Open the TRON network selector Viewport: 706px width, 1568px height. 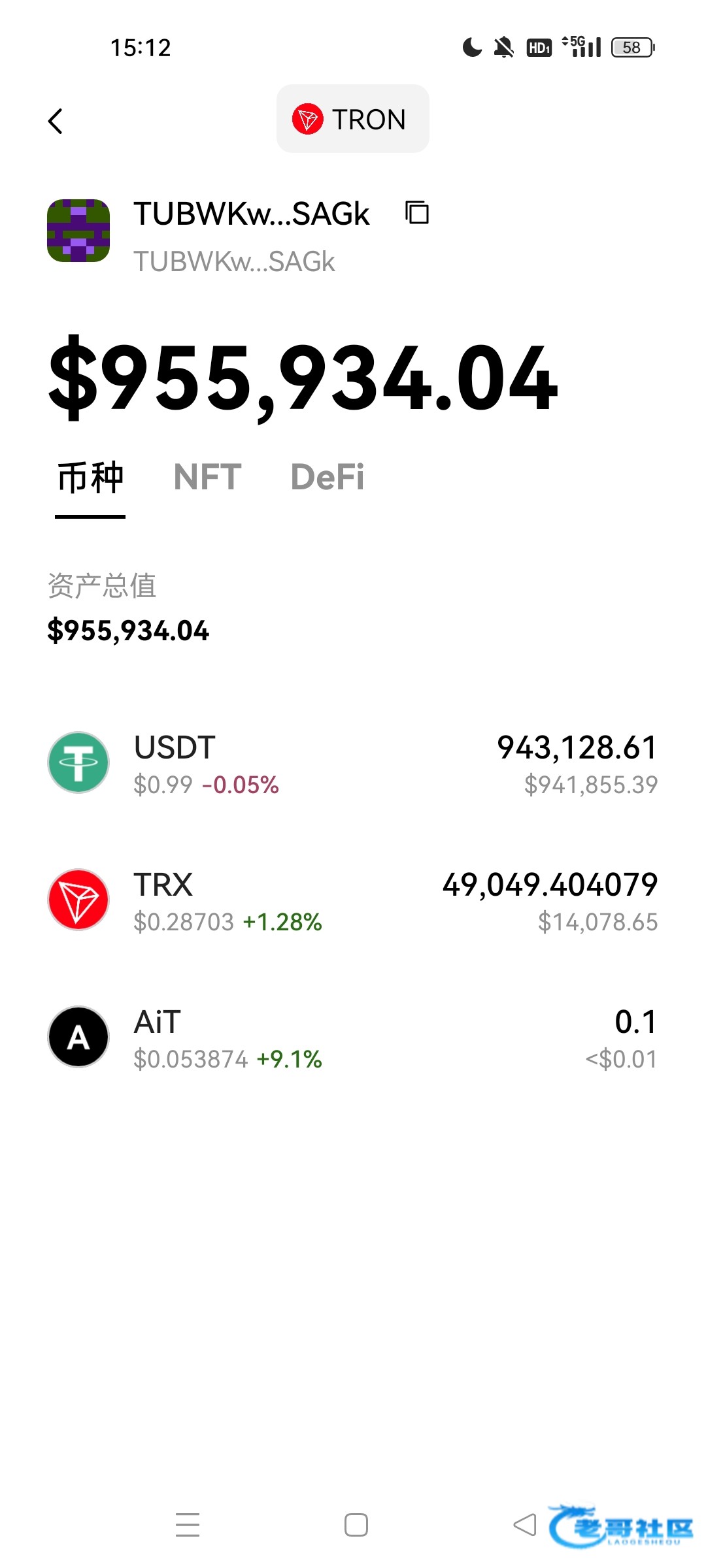352,119
